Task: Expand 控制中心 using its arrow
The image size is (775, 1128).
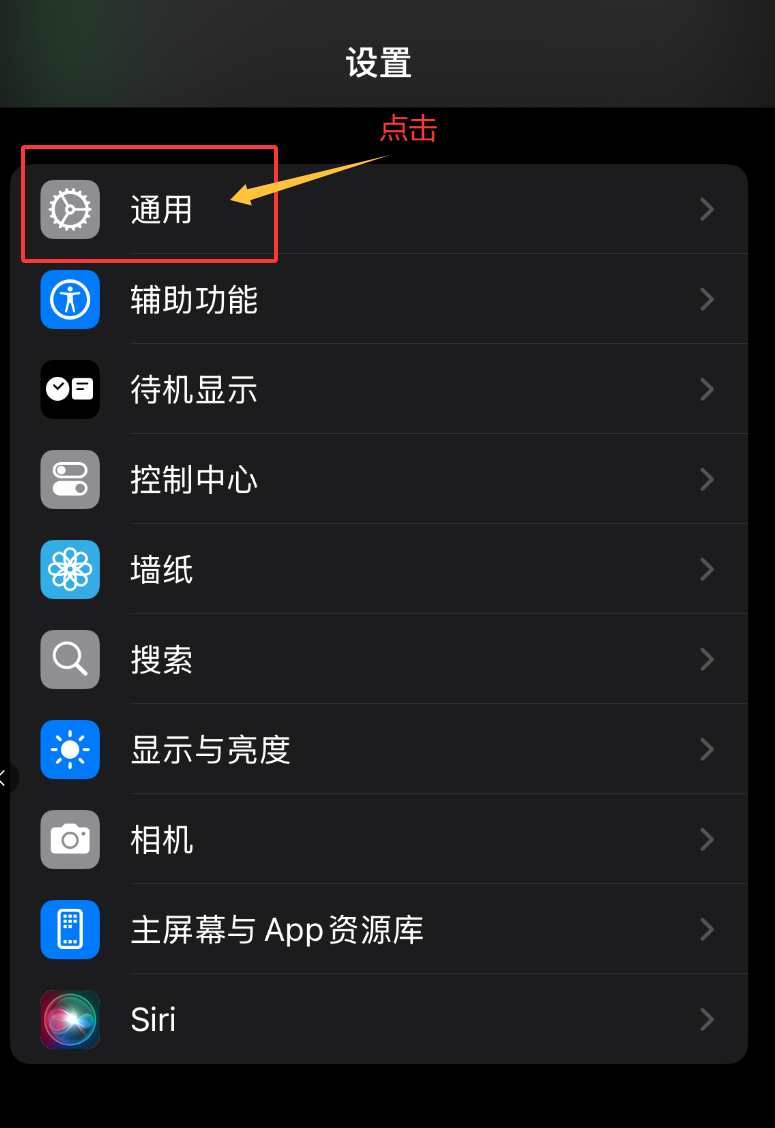Action: click(x=707, y=479)
